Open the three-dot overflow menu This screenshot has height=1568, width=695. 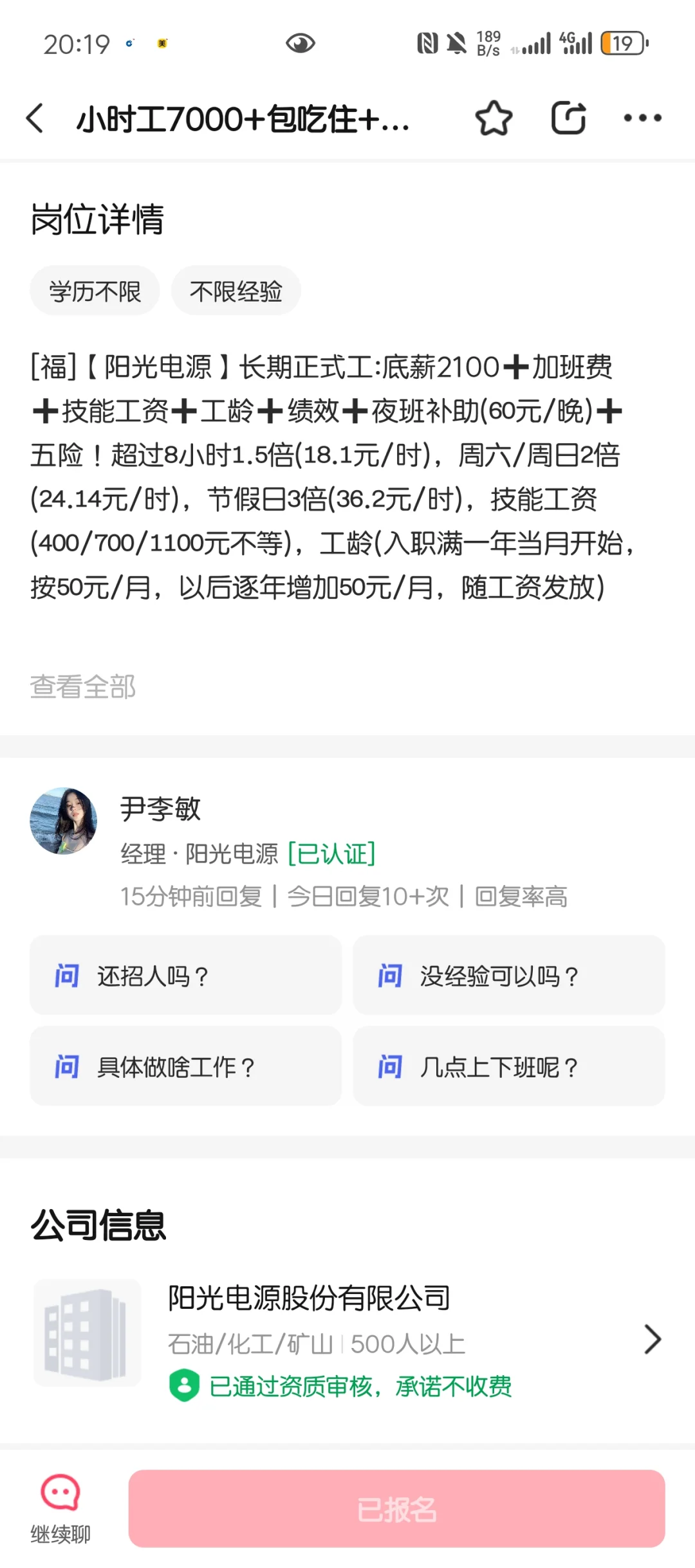(642, 118)
